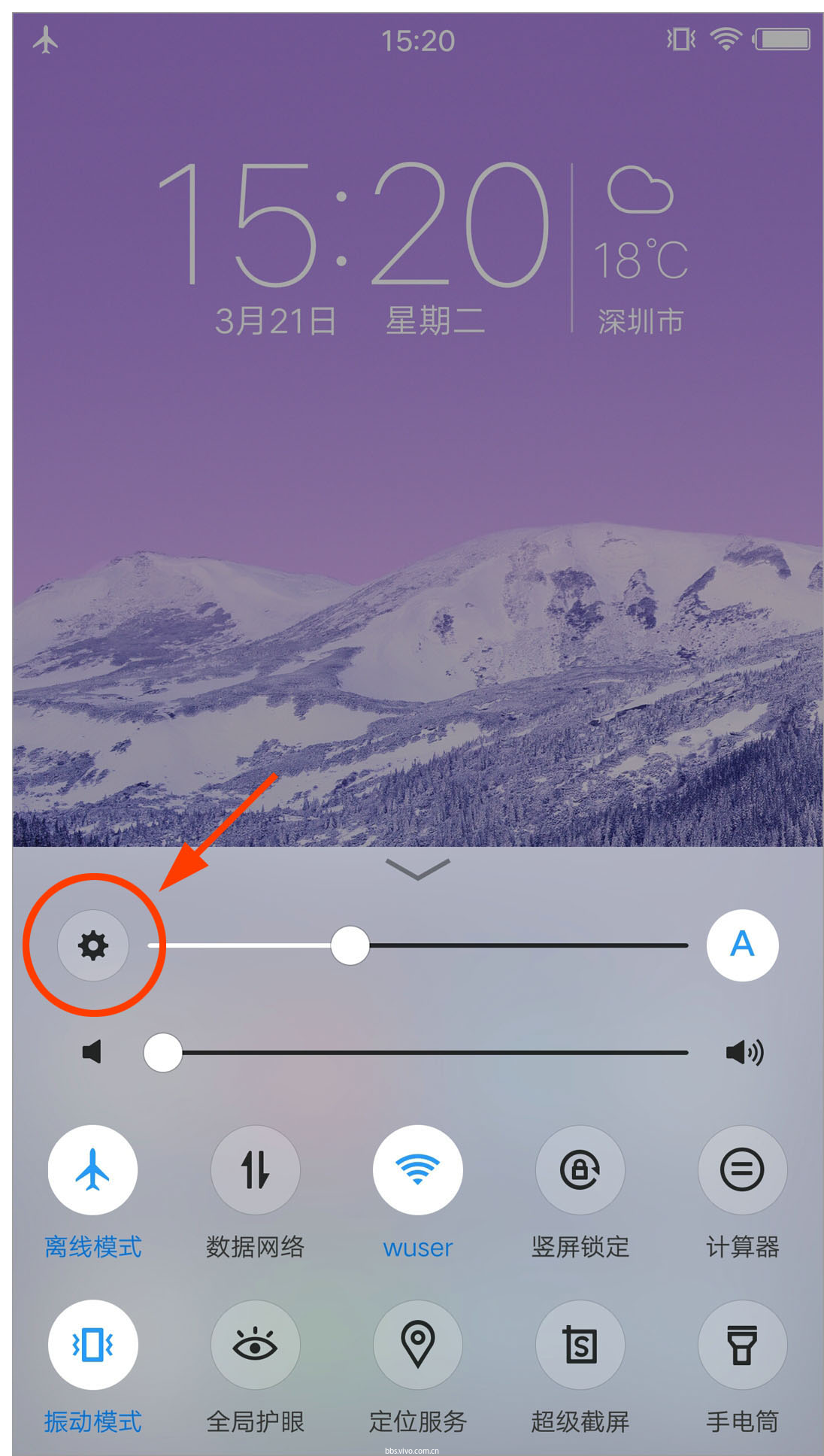Enable portrait lock (竖屏锁定)
This screenshot has width=824, height=1456.
580,1169
